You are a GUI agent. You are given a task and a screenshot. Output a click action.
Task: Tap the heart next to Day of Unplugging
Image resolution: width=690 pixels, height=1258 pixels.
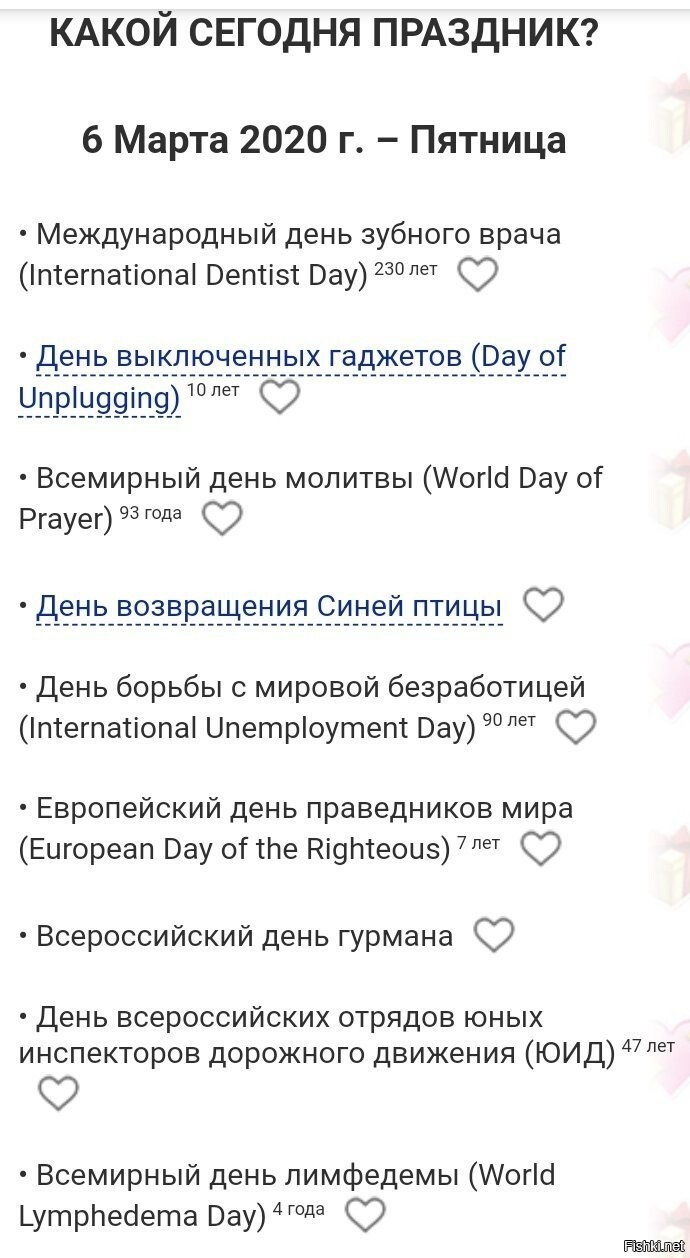[280, 397]
